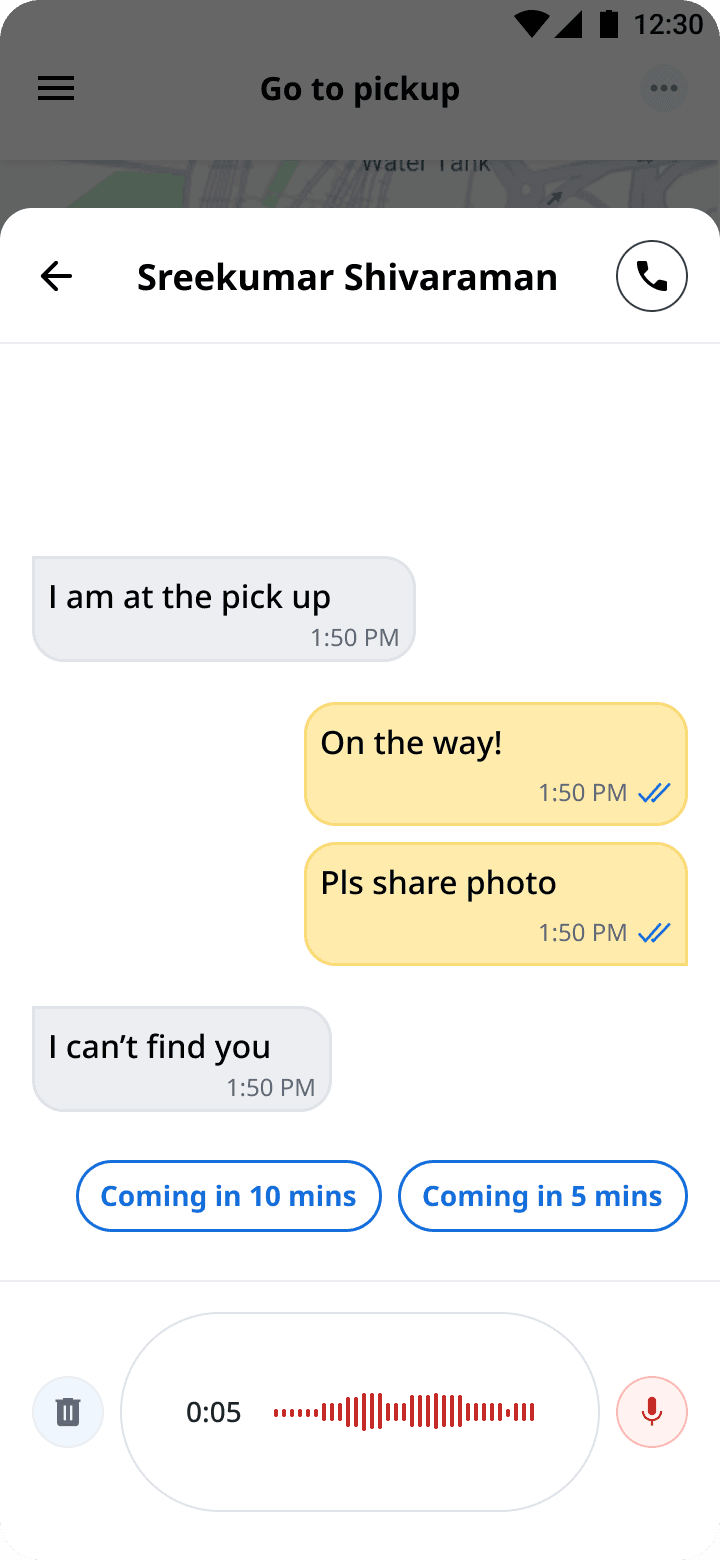This screenshot has height=1560, width=720.
Task: Call Sreekumar Shivaraman
Action: click(x=652, y=276)
